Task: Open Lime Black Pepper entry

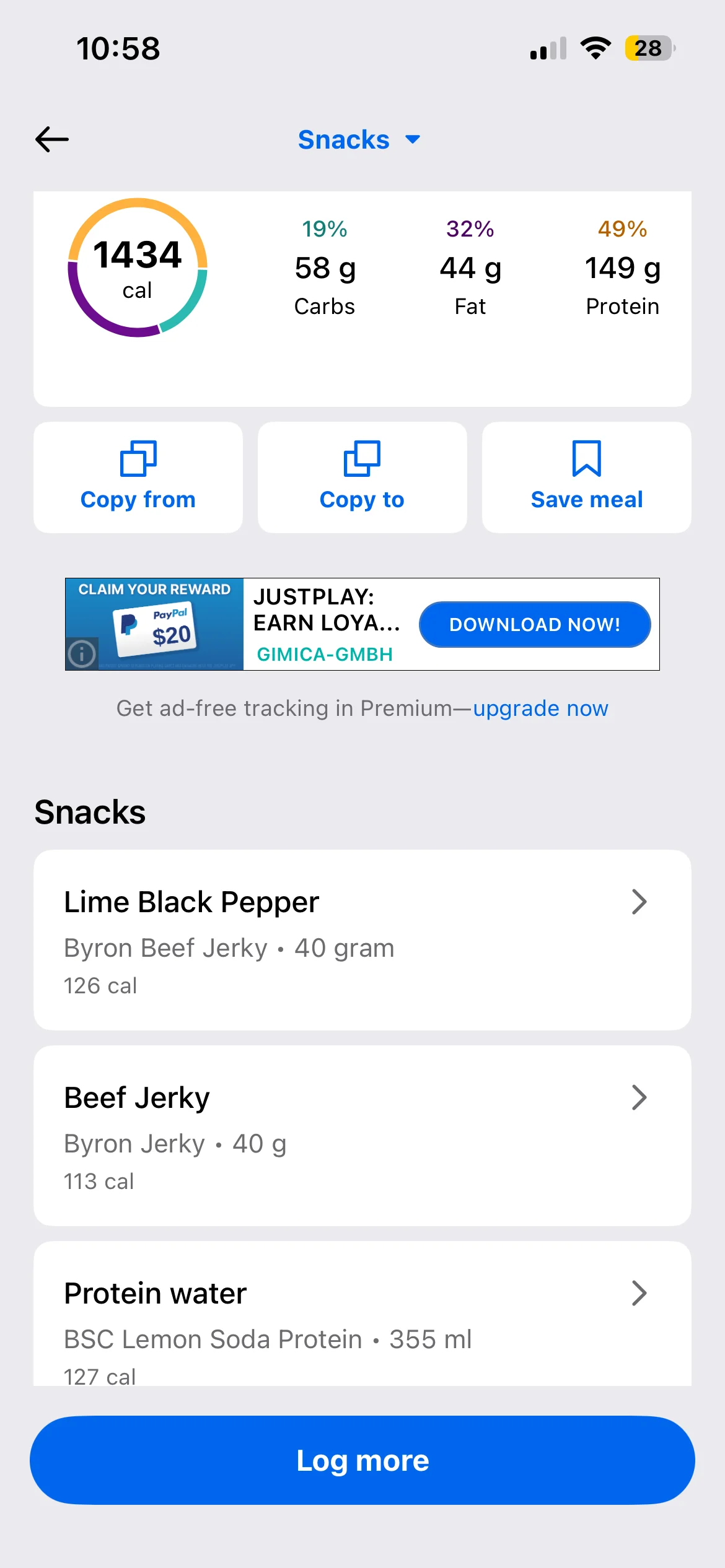Action: pos(362,939)
